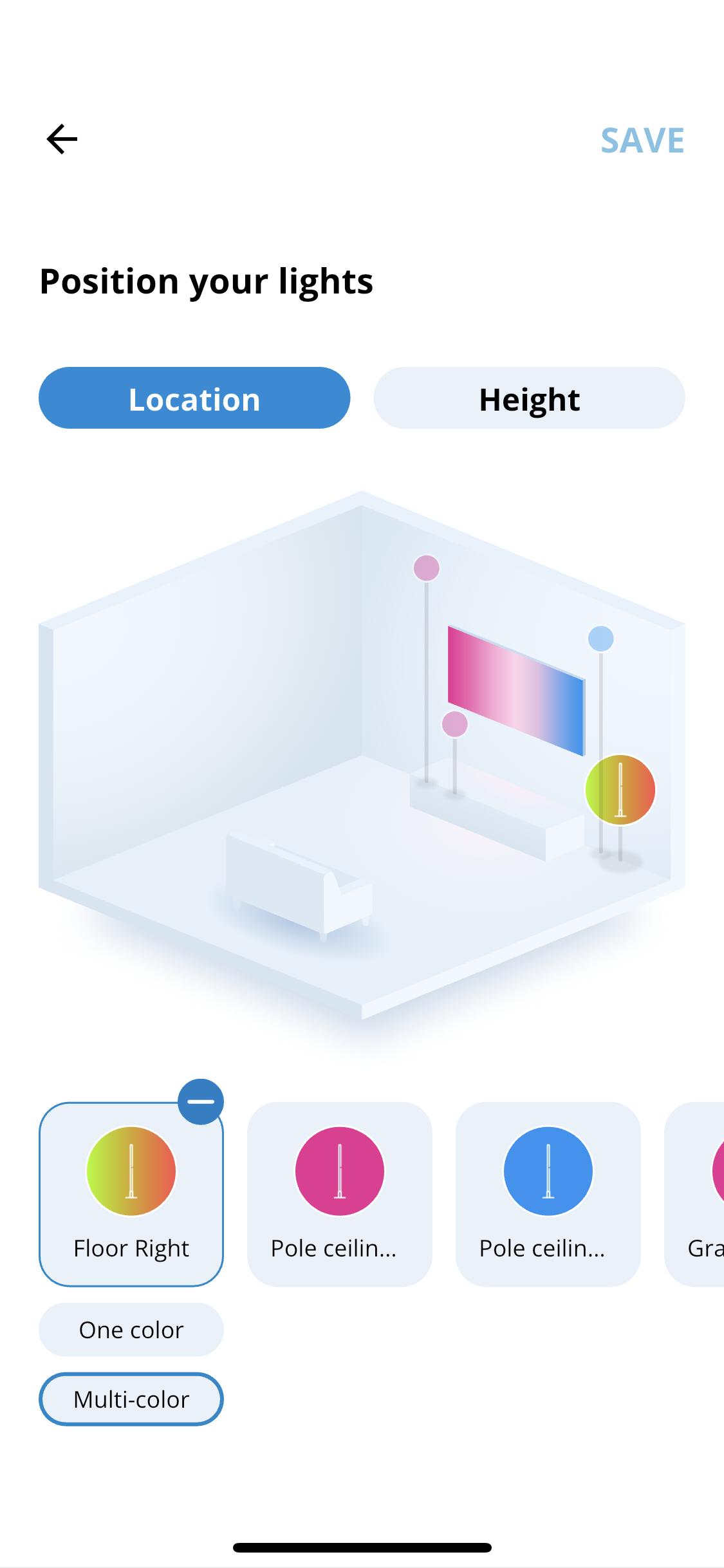724x1568 pixels.
Task: Remove Floor Right with the minus badge
Action: [201, 1101]
